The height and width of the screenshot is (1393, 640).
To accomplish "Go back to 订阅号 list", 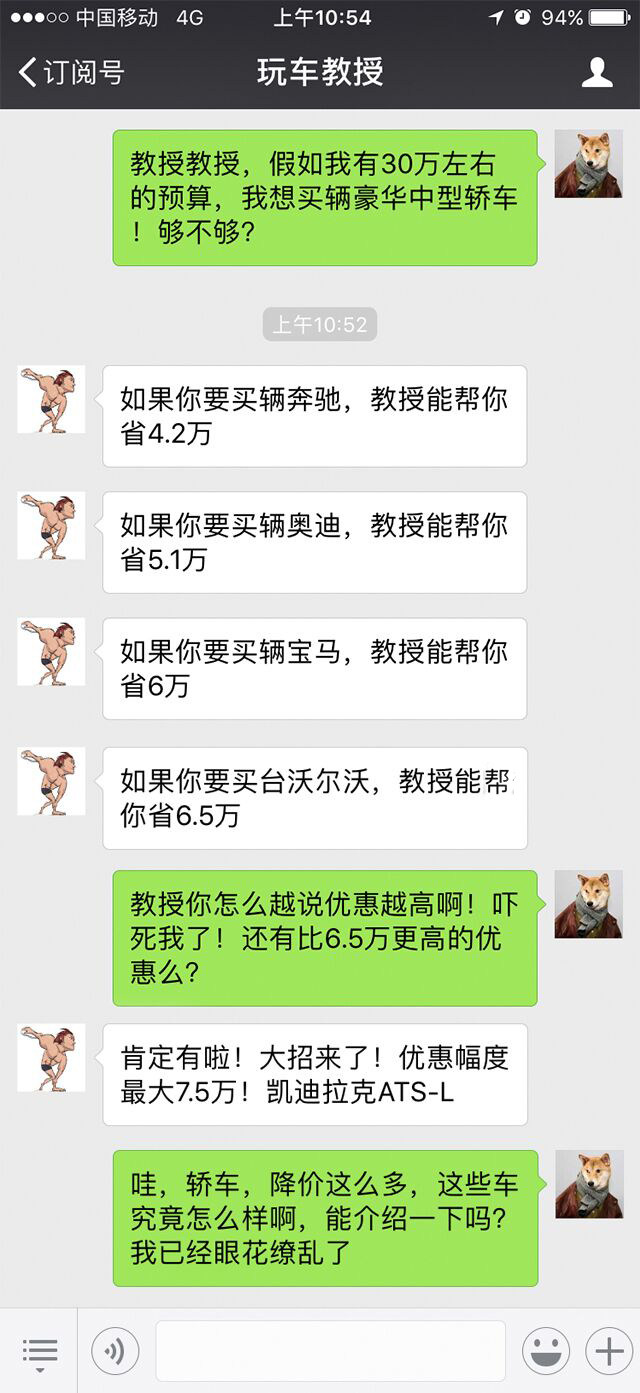I will pyautogui.click(x=70, y=72).
